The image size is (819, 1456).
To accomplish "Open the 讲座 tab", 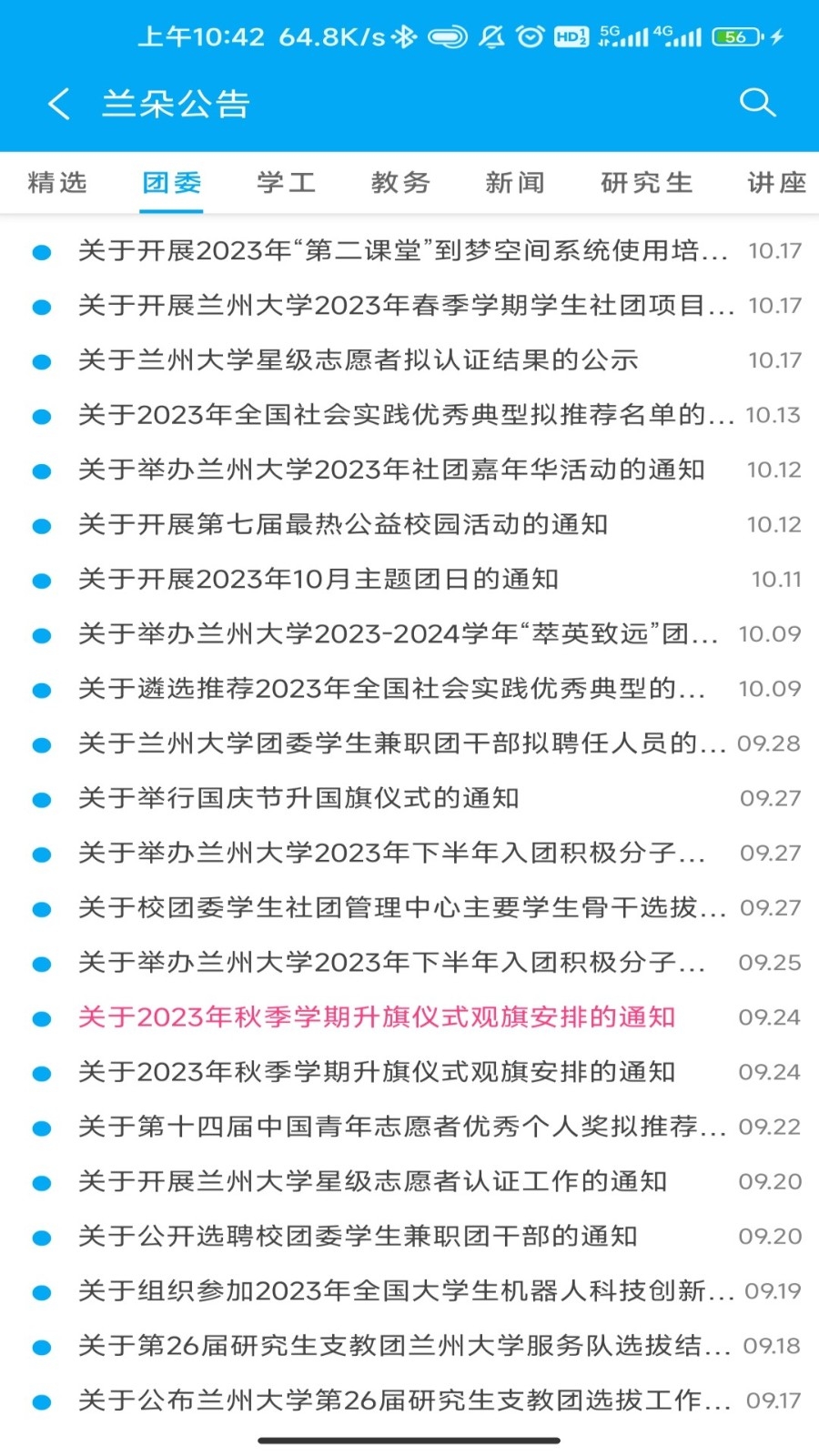I will [x=774, y=182].
